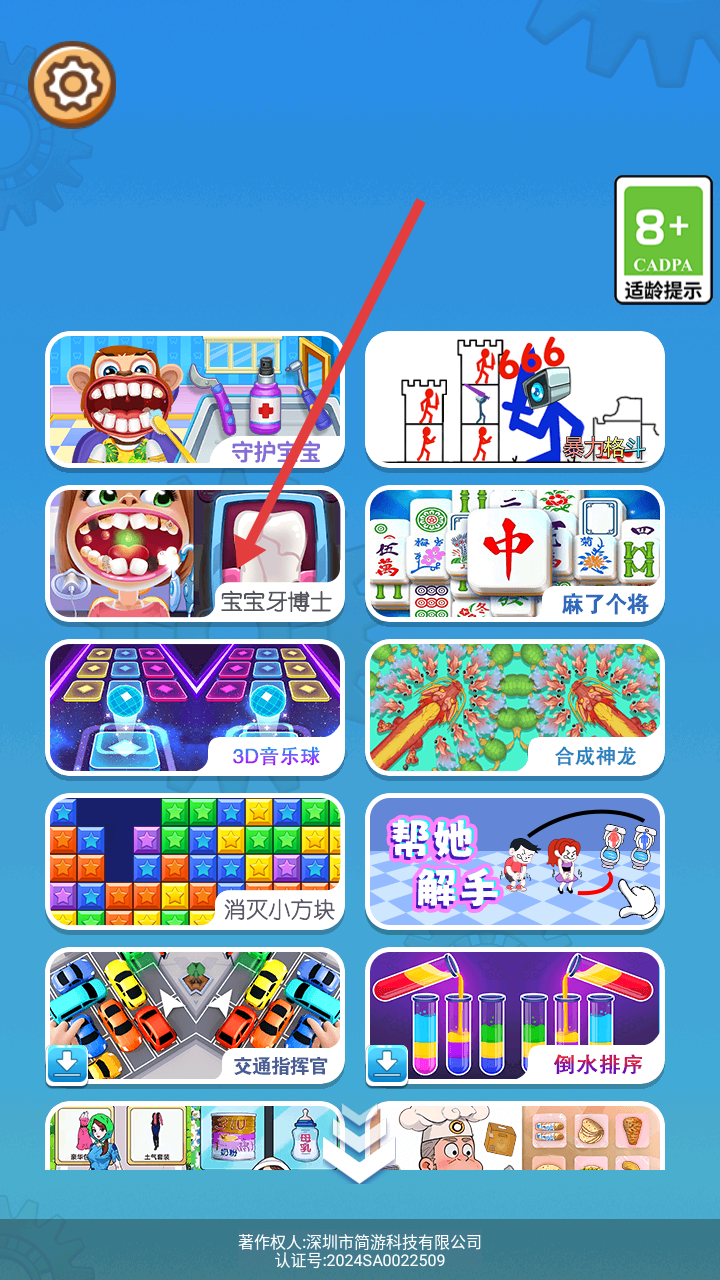
Task: Play the 消灭小方块 block game
Action: pyautogui.click(x=195, y=861)
